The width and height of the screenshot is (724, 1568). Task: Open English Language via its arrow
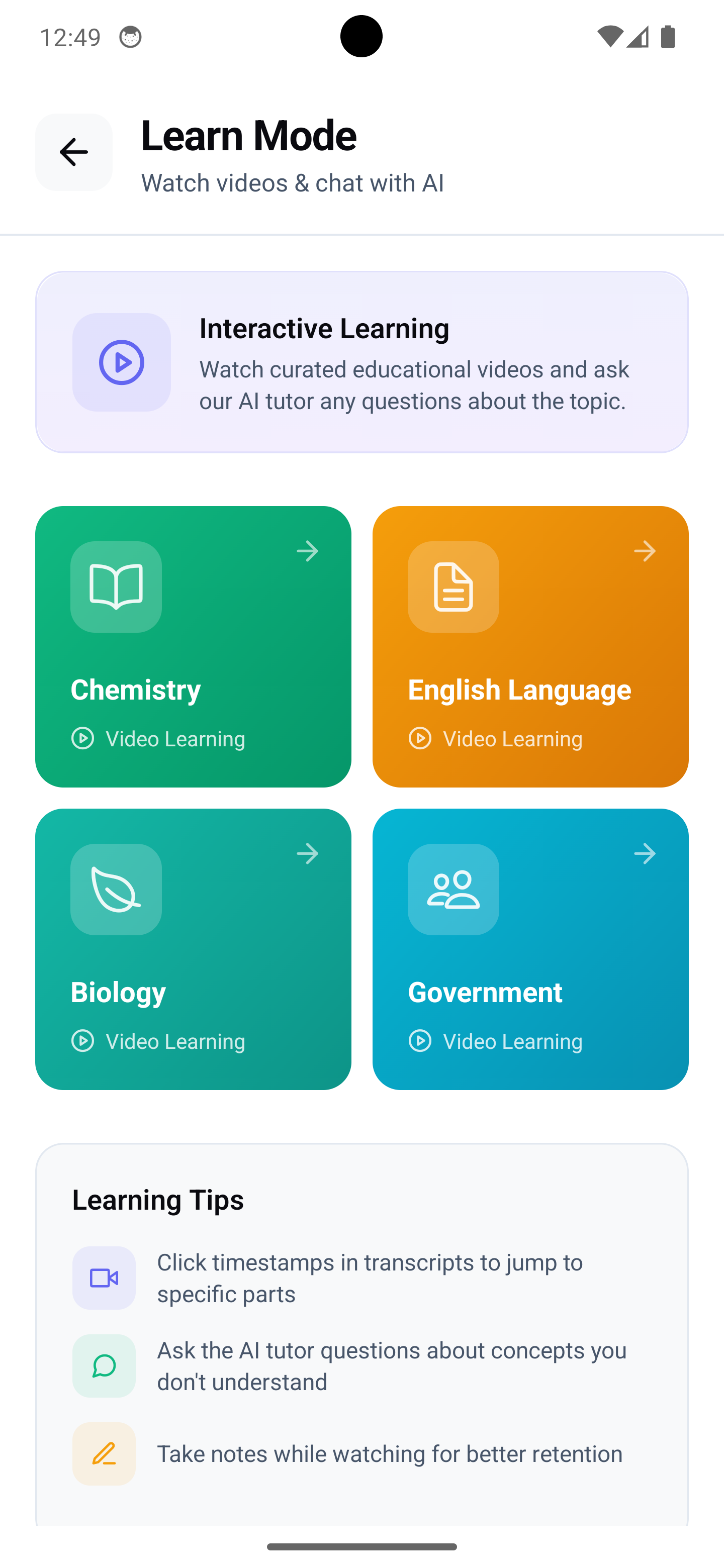pyautogui.click(x=645, y=551)
